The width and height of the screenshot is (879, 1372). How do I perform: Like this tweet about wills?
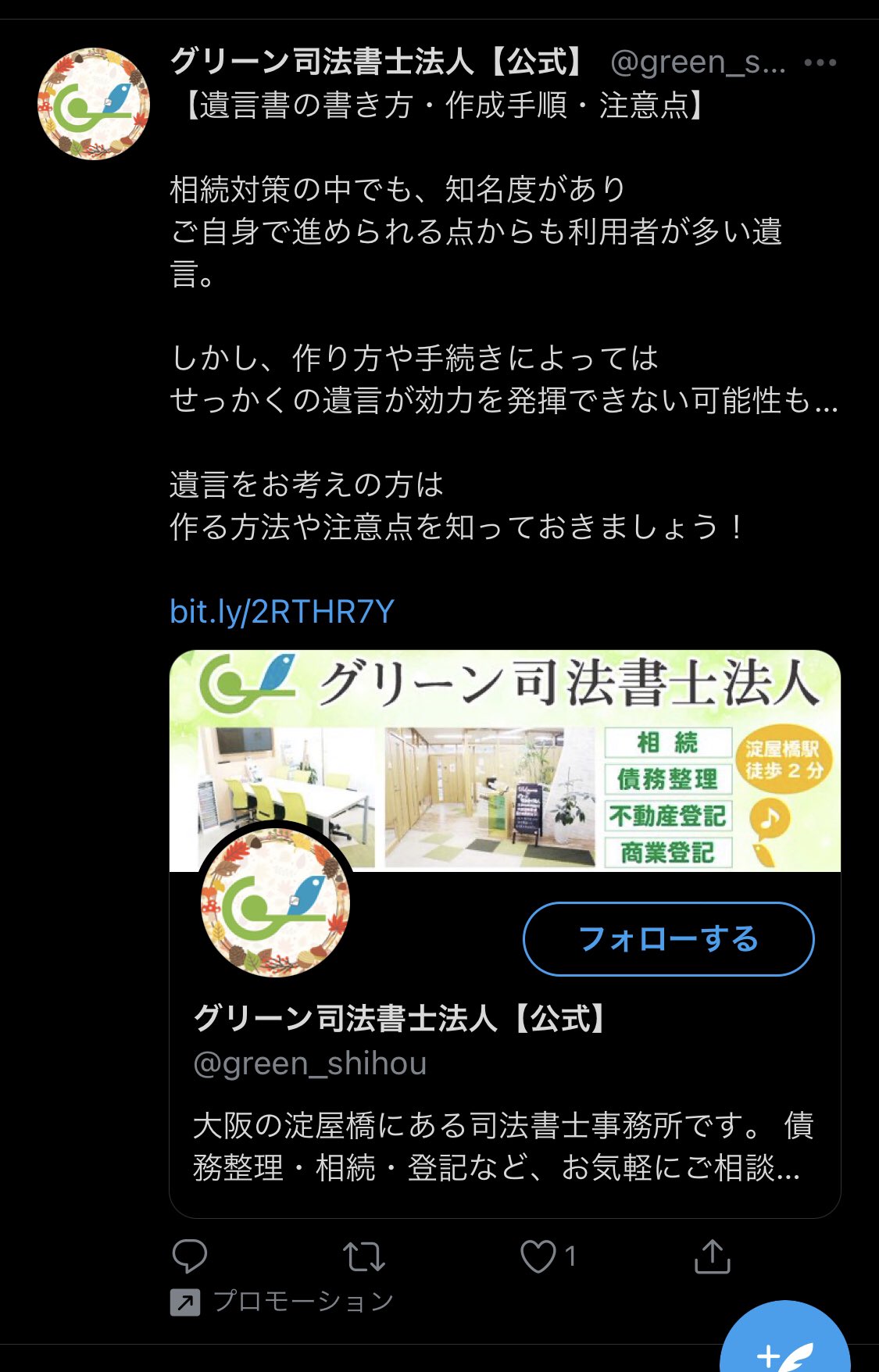tap(538, 1256)
